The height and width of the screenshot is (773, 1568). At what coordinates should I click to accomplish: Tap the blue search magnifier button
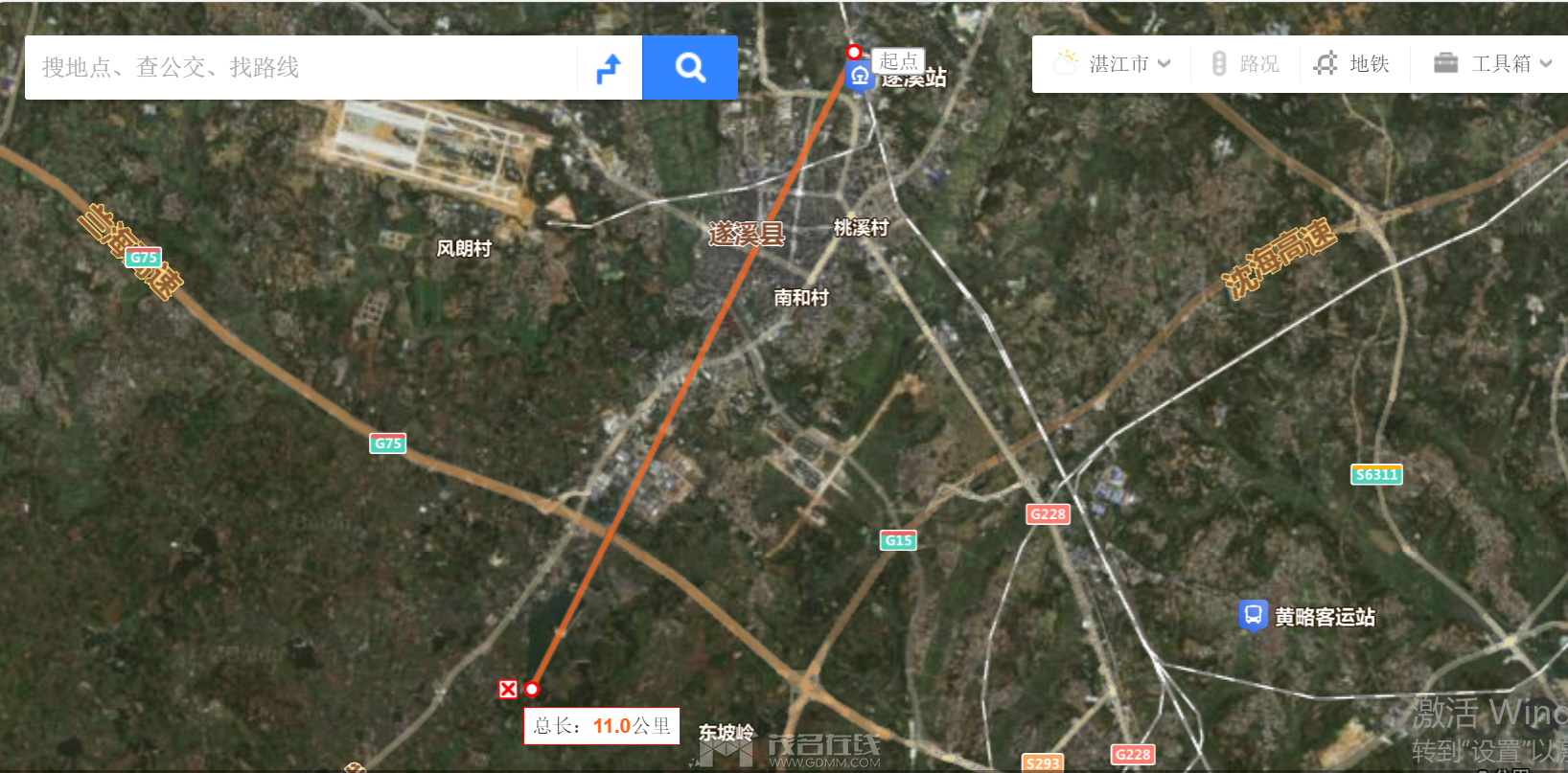pos(690,67)
